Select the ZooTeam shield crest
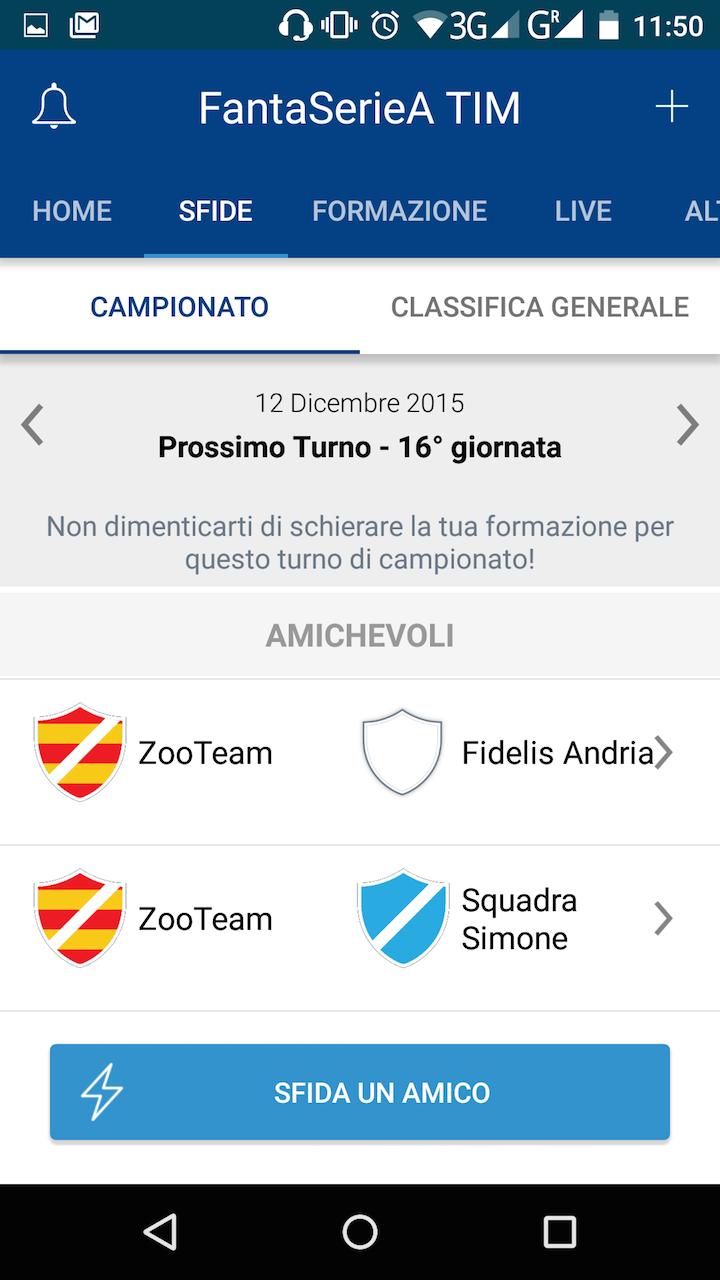720x1280 pixels. pos(80,752)
